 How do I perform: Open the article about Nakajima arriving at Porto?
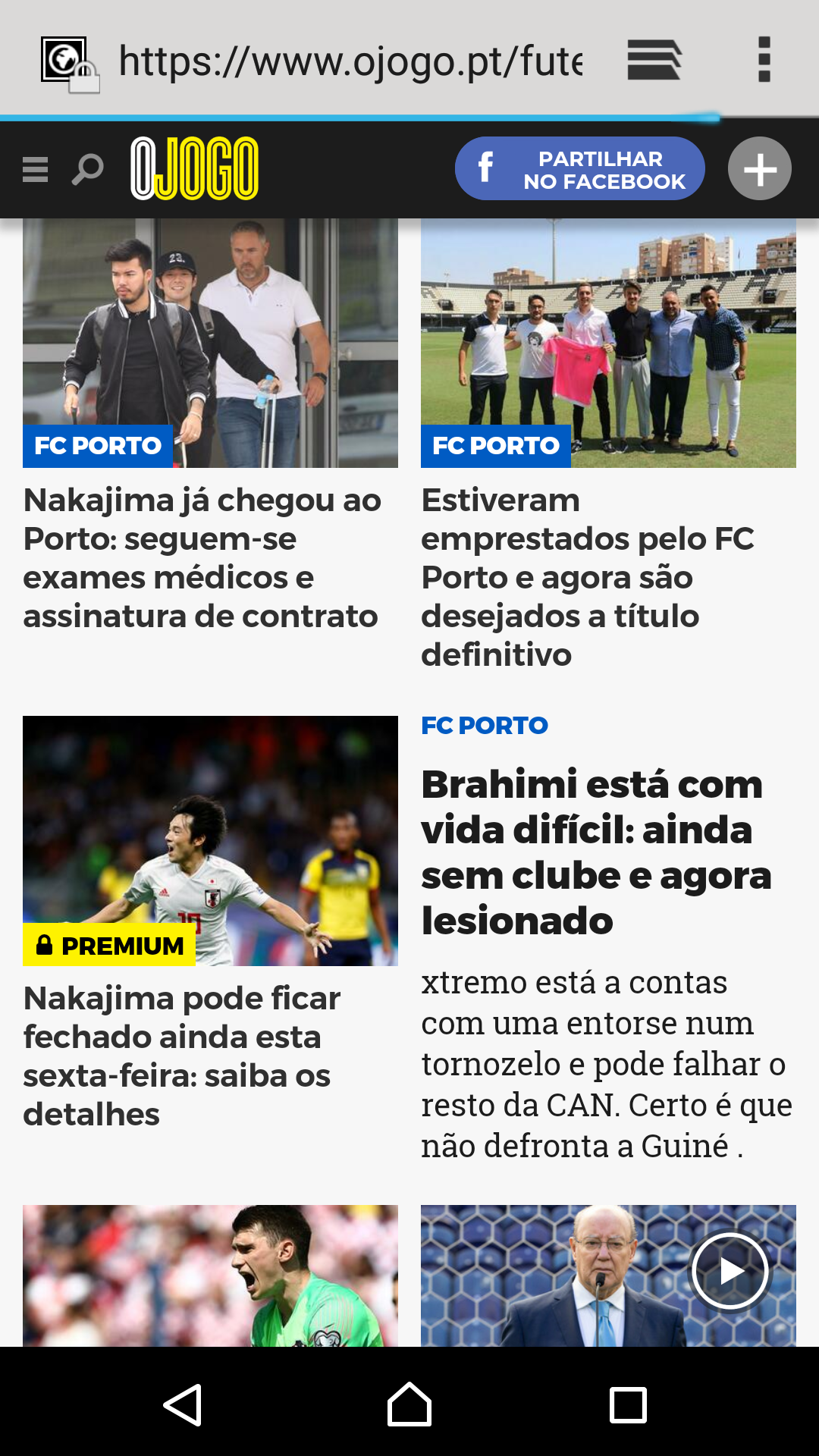tap(202, 557)
